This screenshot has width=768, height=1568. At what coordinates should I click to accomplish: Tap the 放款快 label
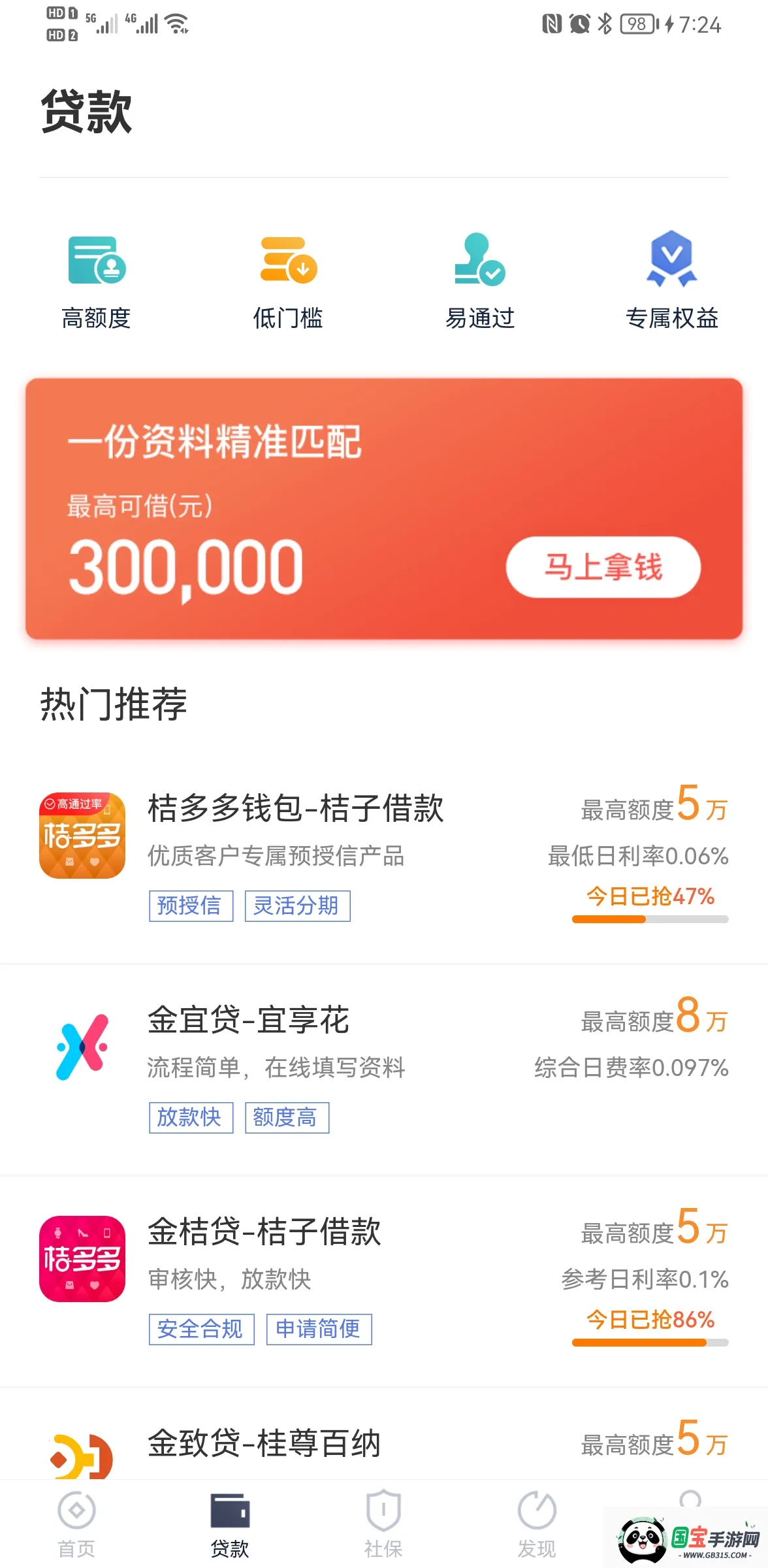point(190,1118)
